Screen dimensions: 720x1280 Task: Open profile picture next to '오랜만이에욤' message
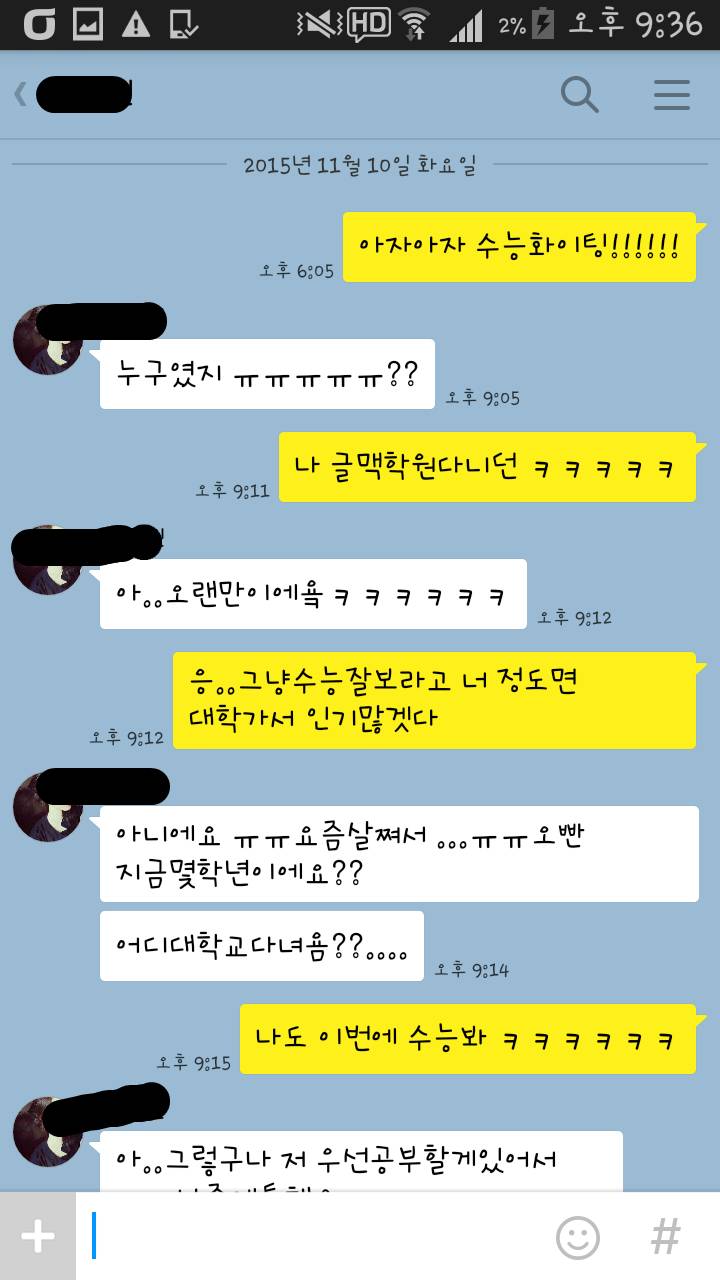[x=47, y=561]
